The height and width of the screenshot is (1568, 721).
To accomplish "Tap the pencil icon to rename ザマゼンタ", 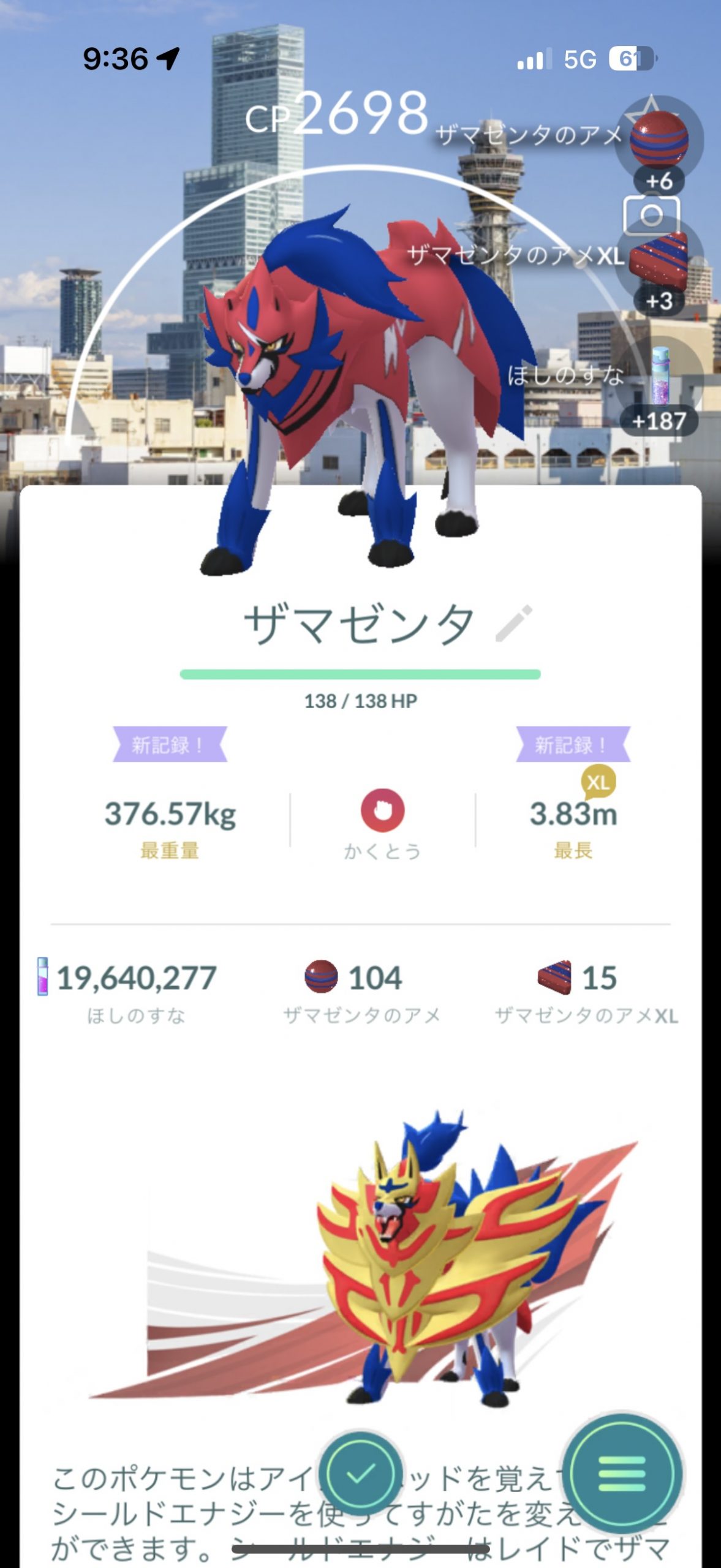I will coord(513,624).
